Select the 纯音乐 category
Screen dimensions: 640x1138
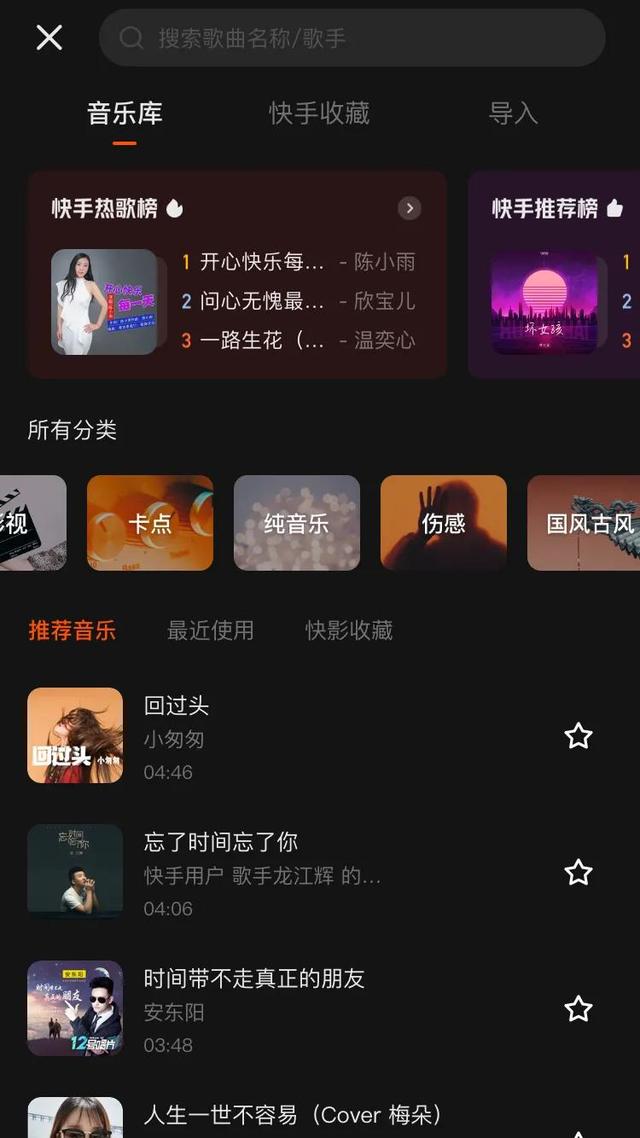(297, 523)
